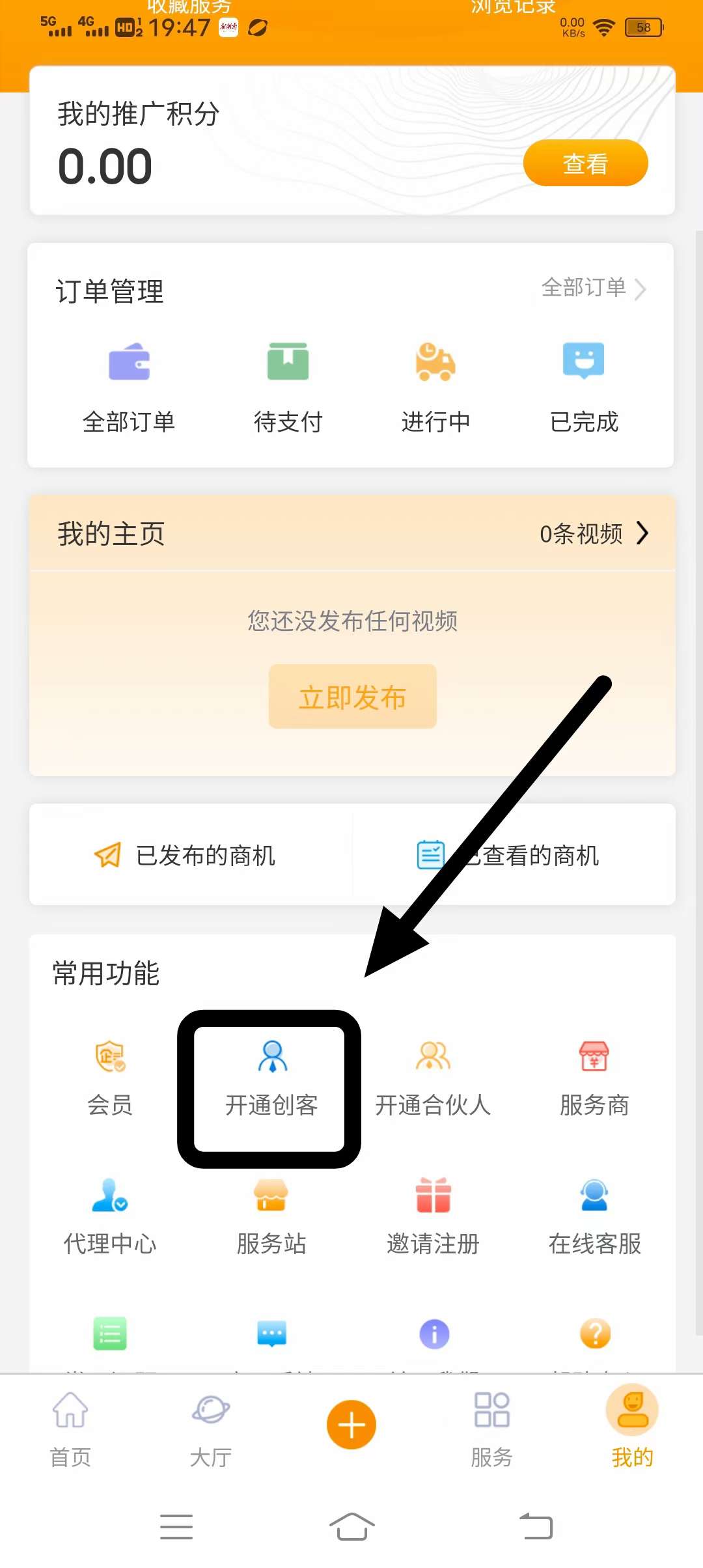Go to 代理中心
Screen dimensions: 703x1568
pyautogui.click(x=110, y=1218)
